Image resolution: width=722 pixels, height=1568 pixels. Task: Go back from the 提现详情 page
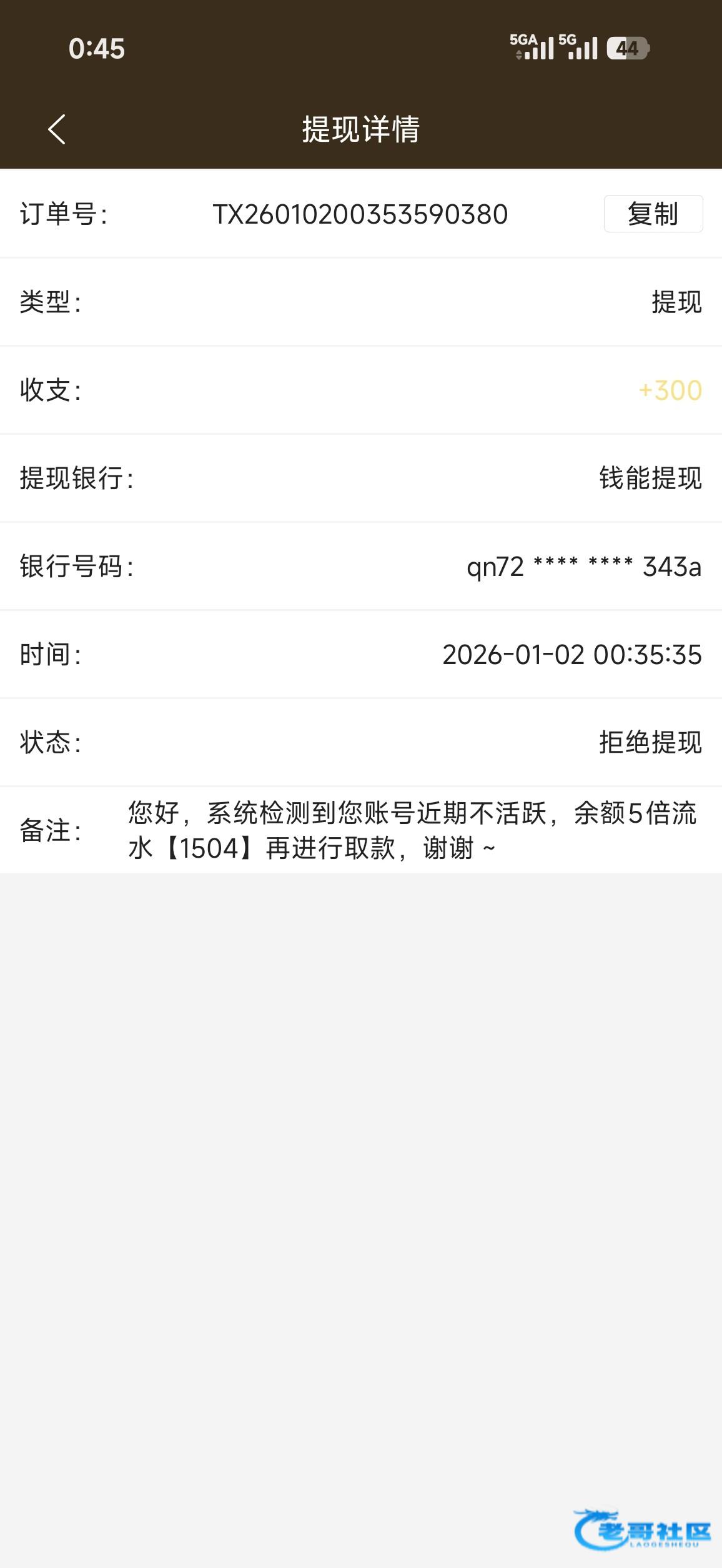tap(57, 129)
